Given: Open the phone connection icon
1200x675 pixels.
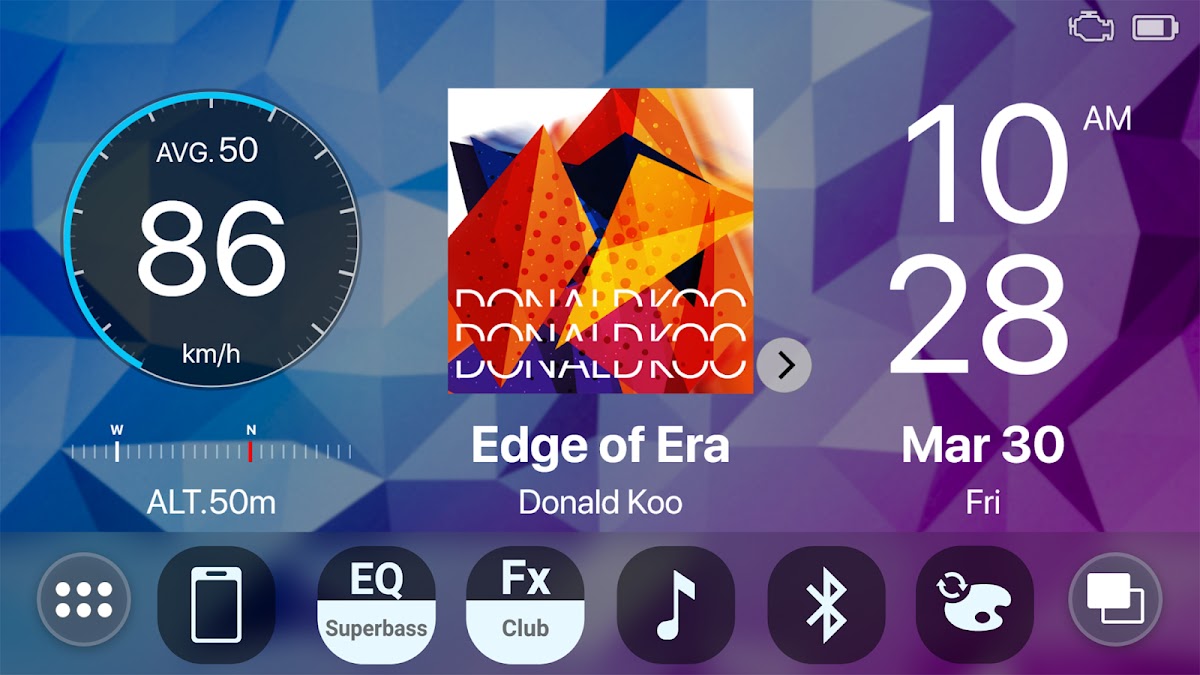Looking at the screenshot, I should (216, 604).
